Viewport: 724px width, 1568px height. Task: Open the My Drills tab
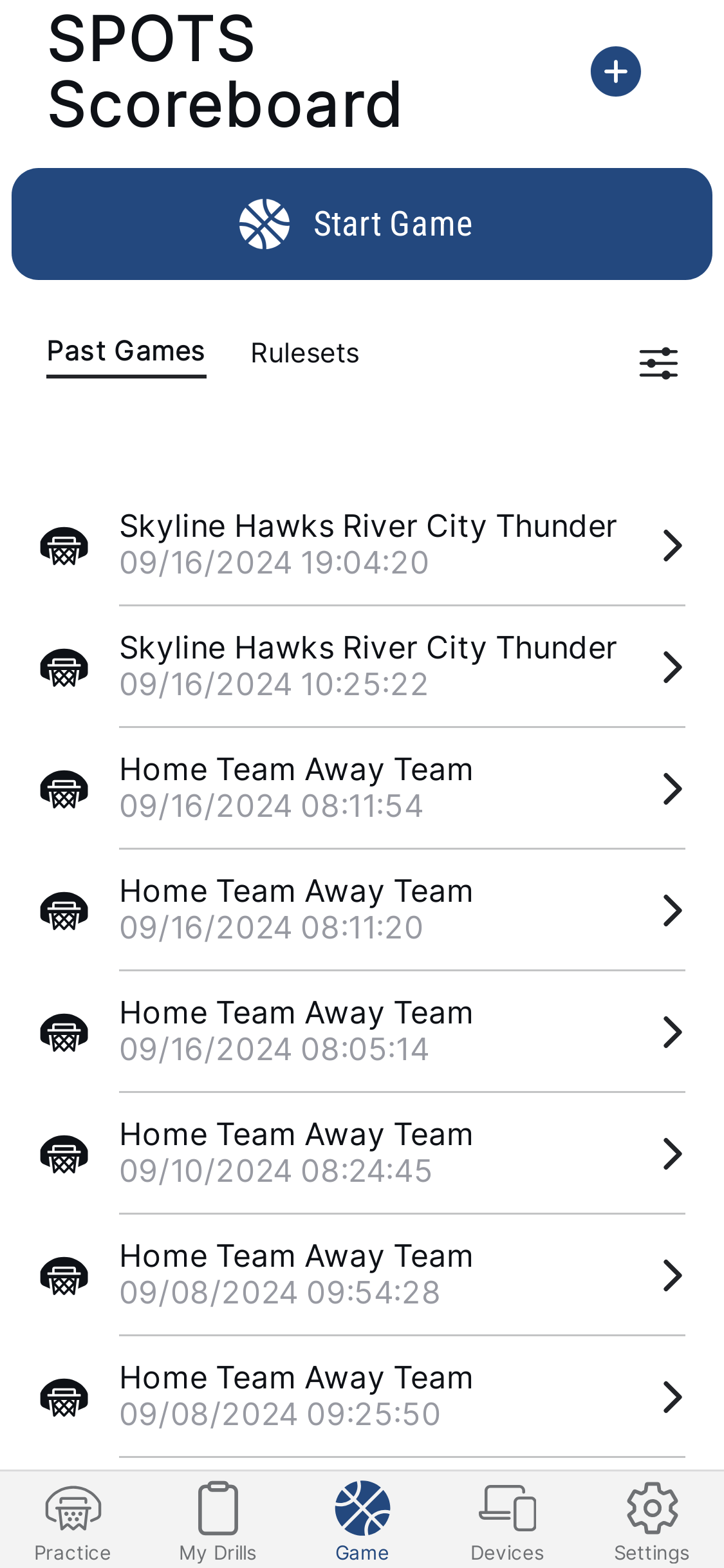click(x=218, y=1522)
